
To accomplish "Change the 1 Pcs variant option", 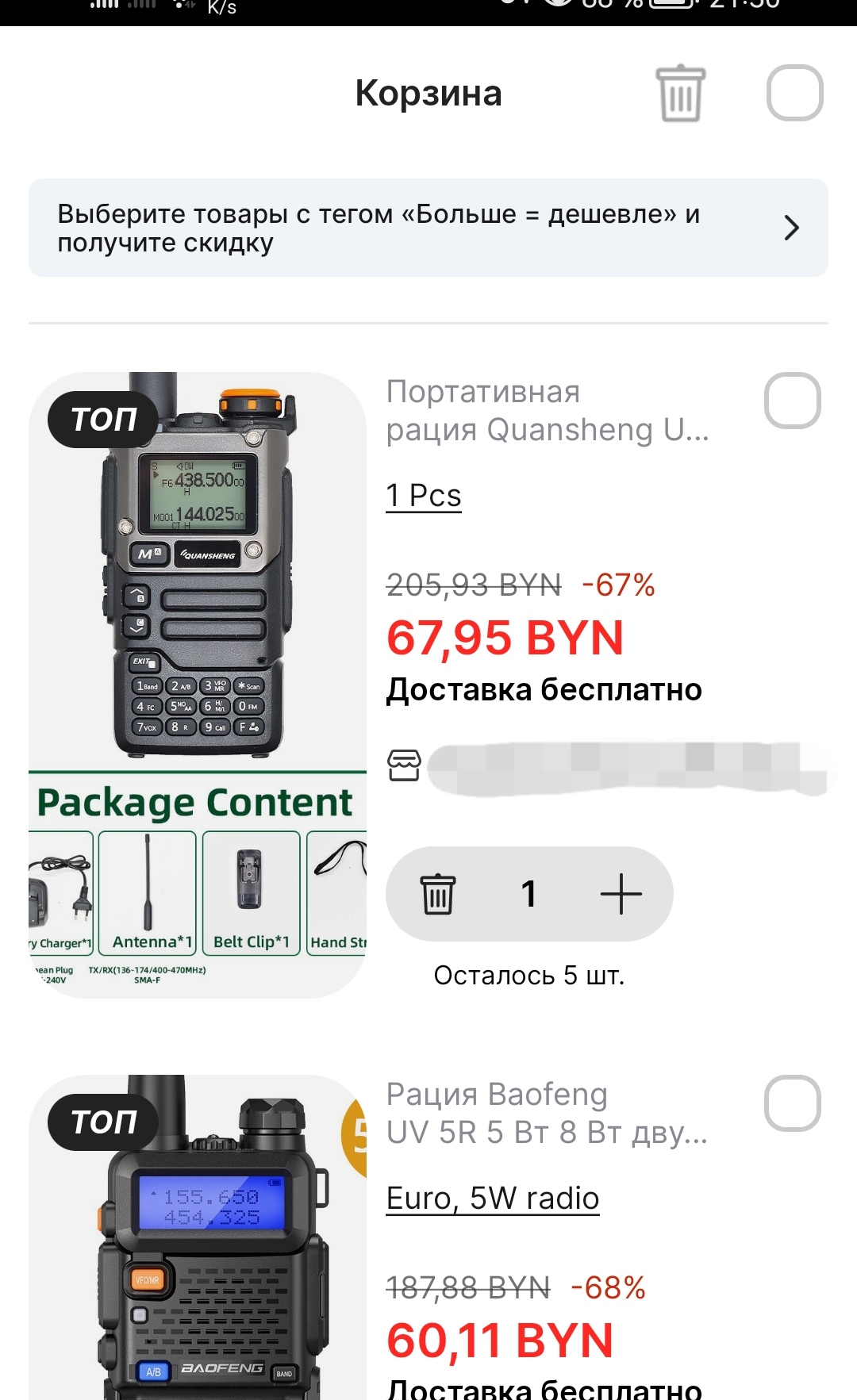I will coord(424,496).
